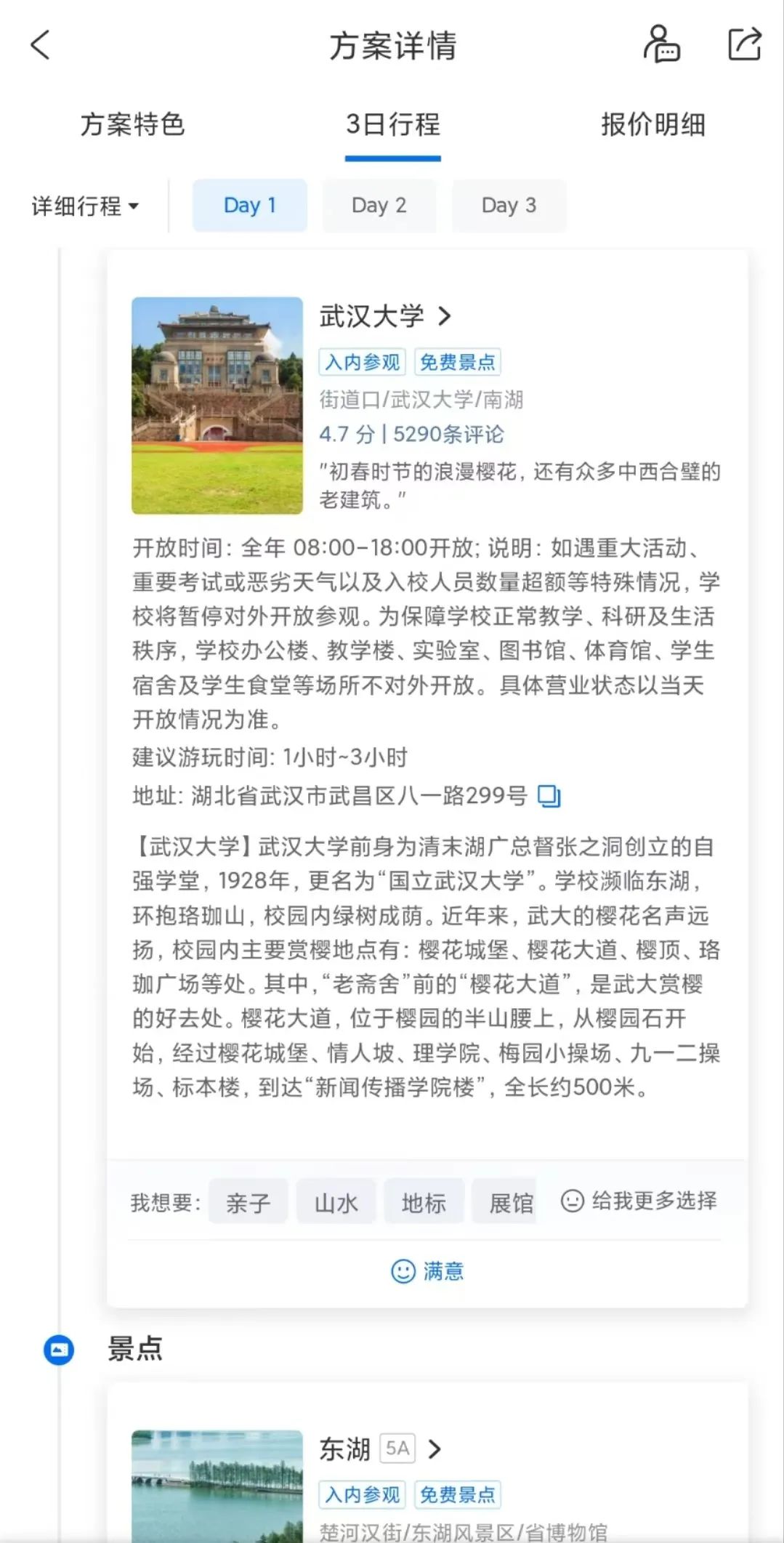The image size is (784, 1543).
Task: Select the Day 2 itinerary
Action: click(x=379, y=206)
